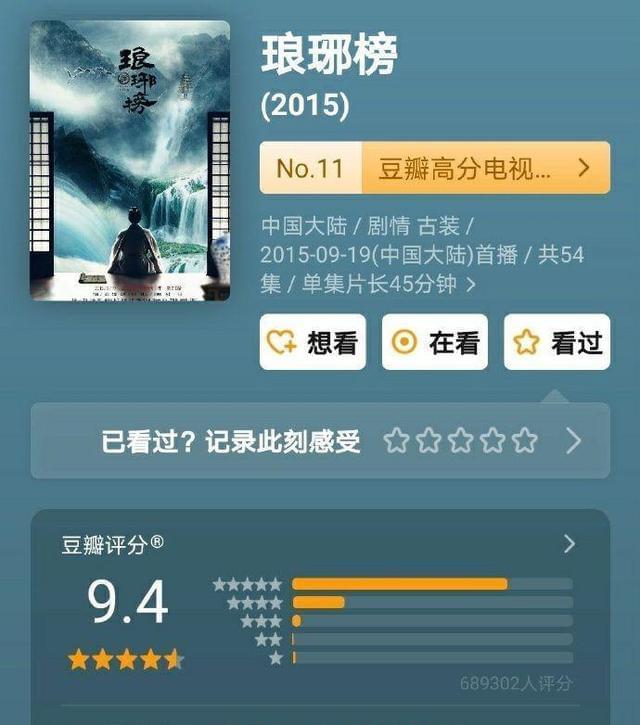Image resolution: width=640 pixels, height=725 pixels.
Task: Open the 已看过？记录此刻感受 rating row
Action: [320, 440]
